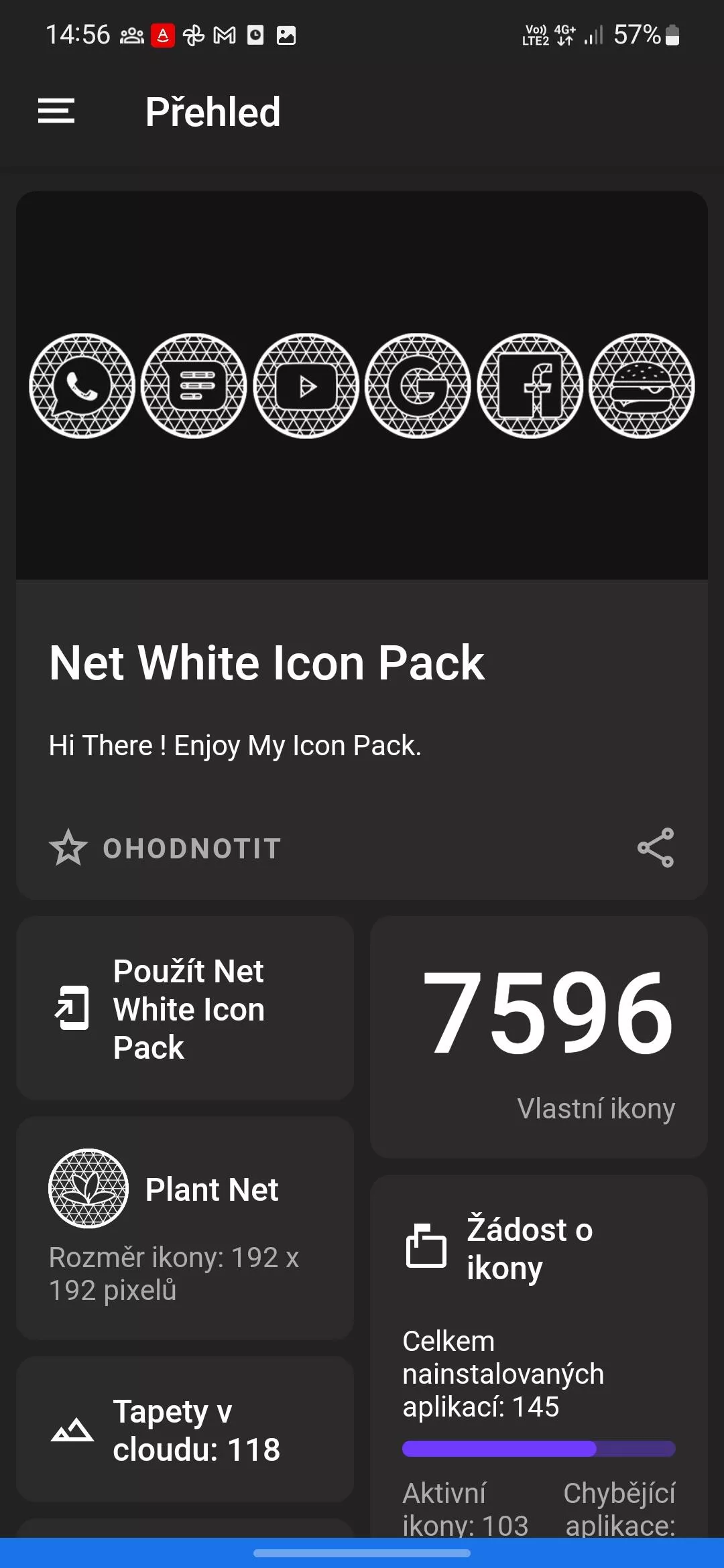The height and width of the screenshot is (1568, 724).
Task: Open Tapety v cloudu wallpapers card
Action: [x=185, y=1430]
